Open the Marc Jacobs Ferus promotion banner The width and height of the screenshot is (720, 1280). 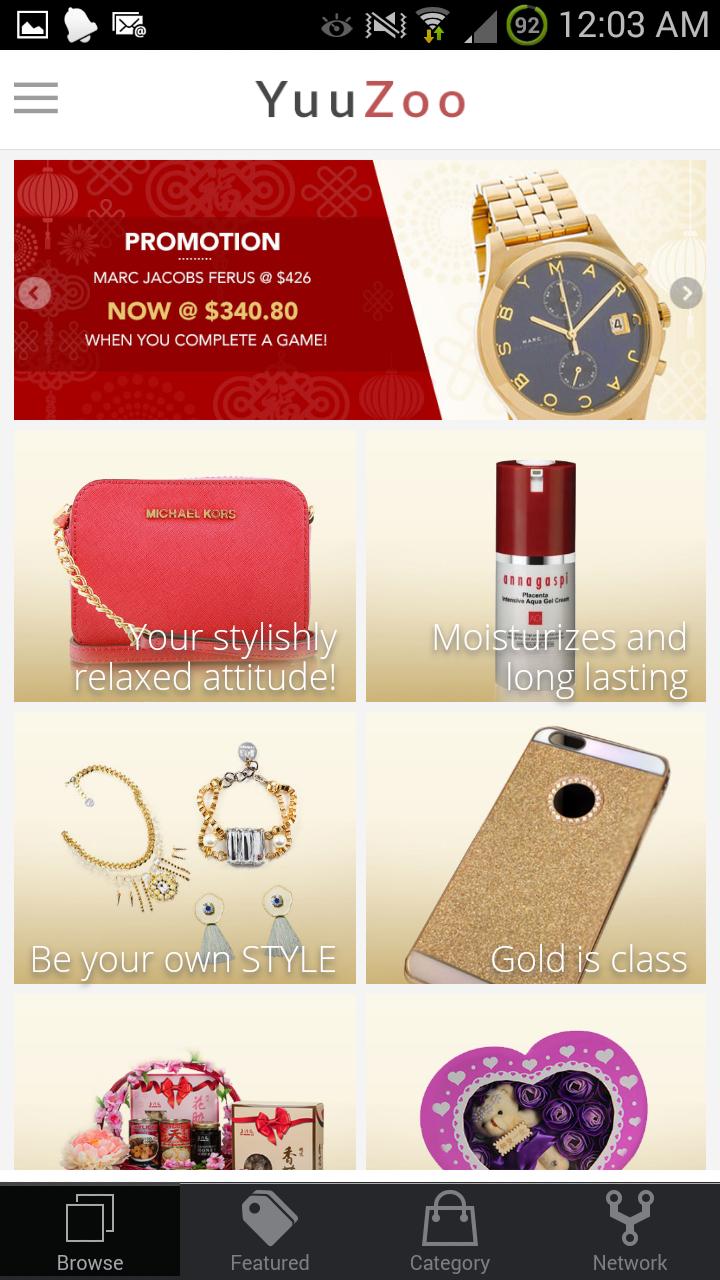[x=360, y=290]
